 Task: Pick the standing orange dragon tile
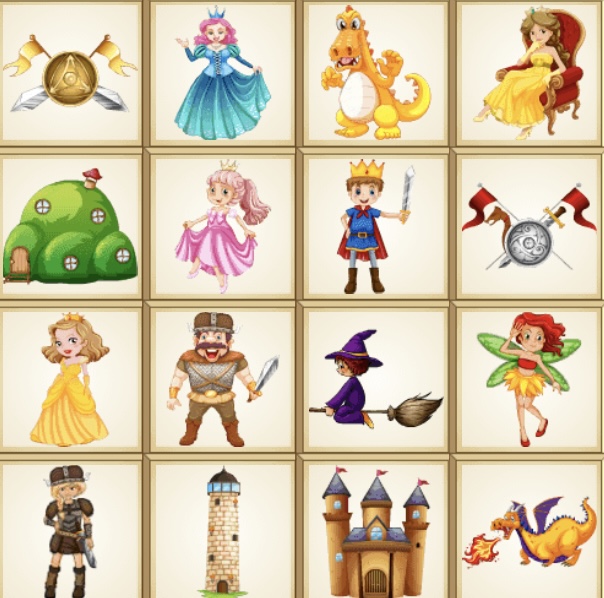click(x=375, y=72)
